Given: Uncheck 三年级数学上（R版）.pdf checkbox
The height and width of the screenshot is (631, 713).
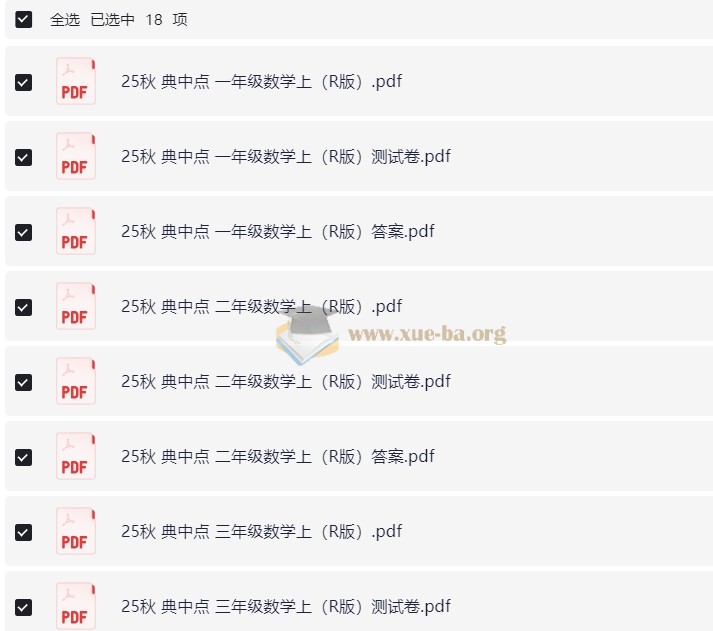Looking at the screenshot, I should click(24, 532).
